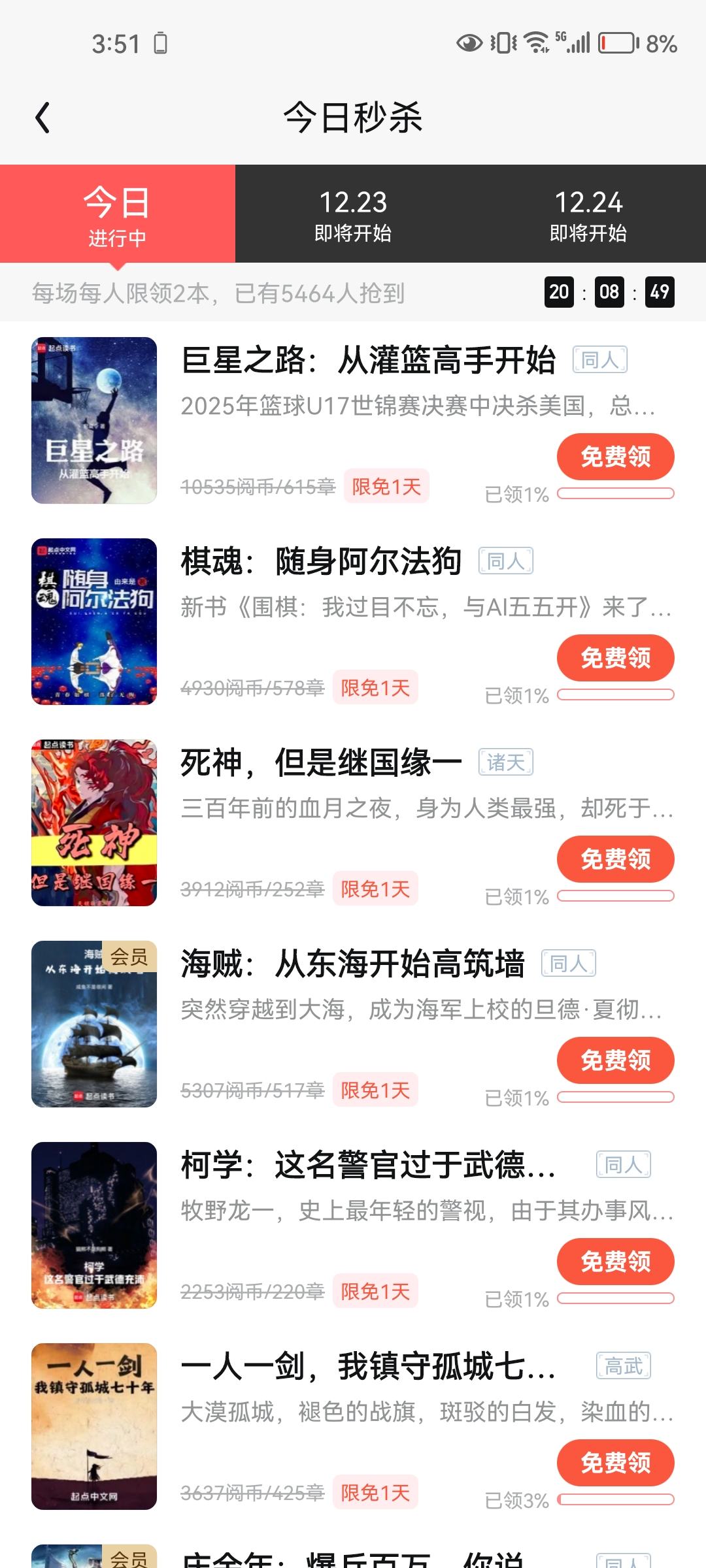
Task: Go back from 今日秒杀 page
Action: (x=43, y=118)
